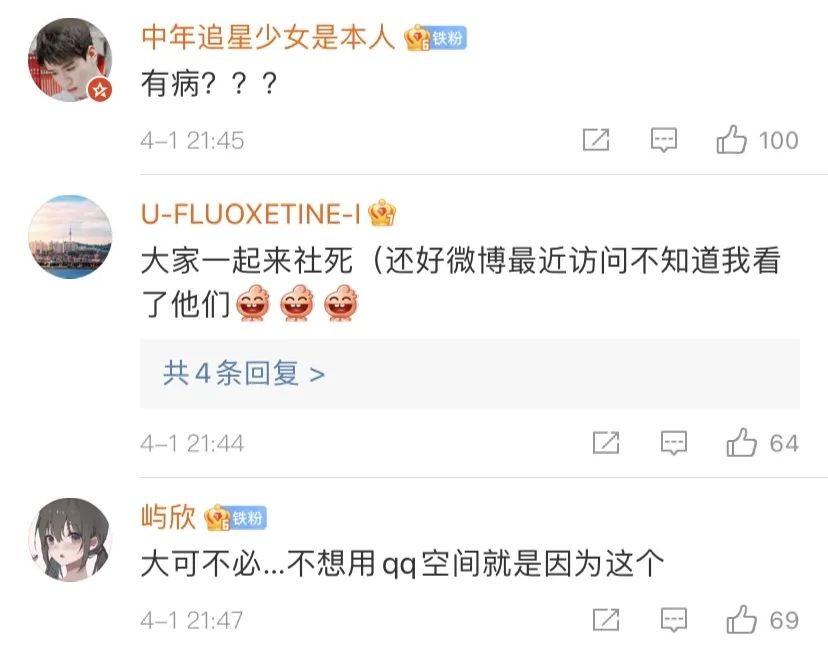This screenshot has height=645, width=828.
Task: Repost 屿欣's comment
Action: point(606,620)
